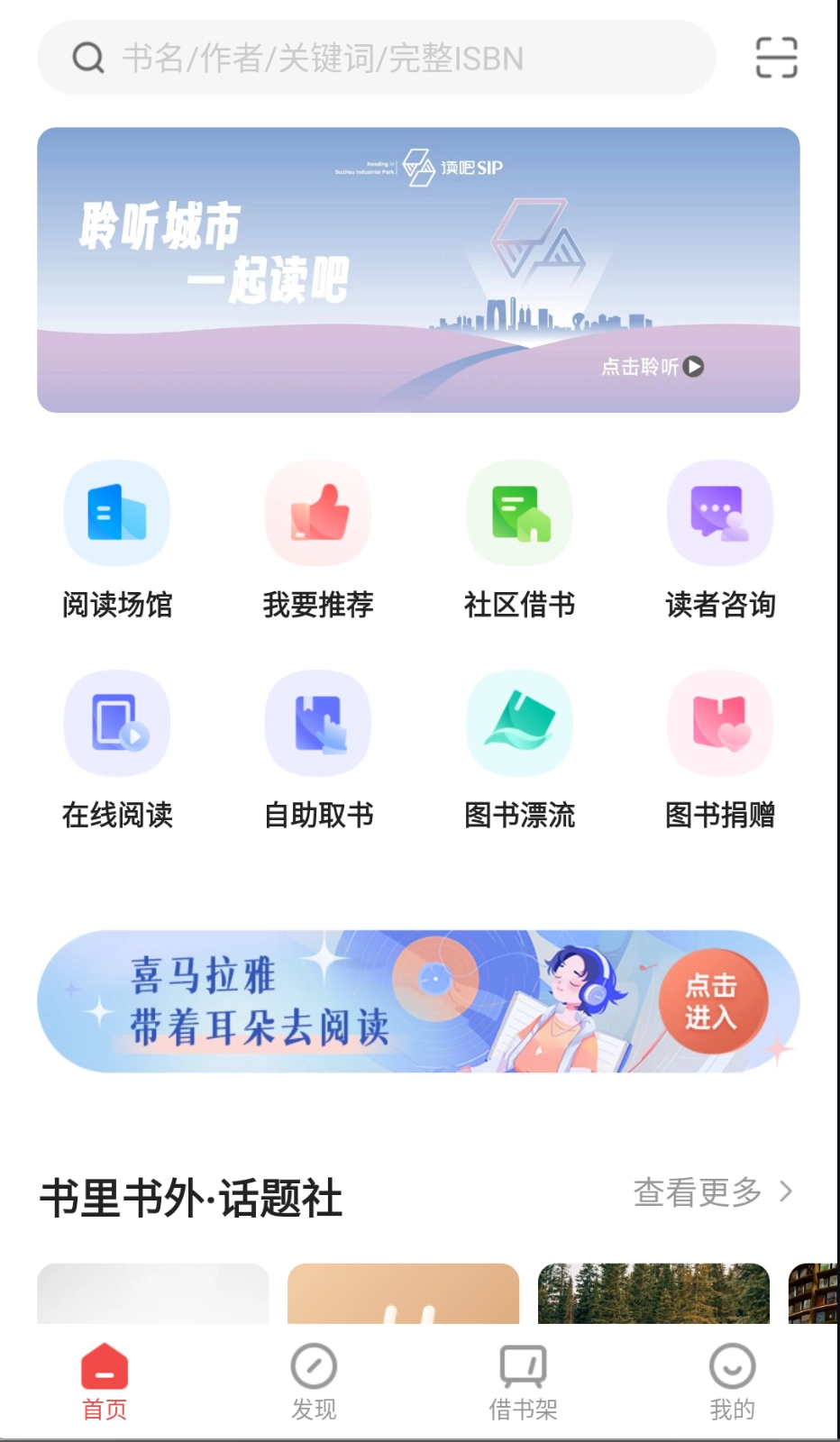Open 自助取书 self-service pickup
This screenshot has width=840, height=1442.
[317, 753]
